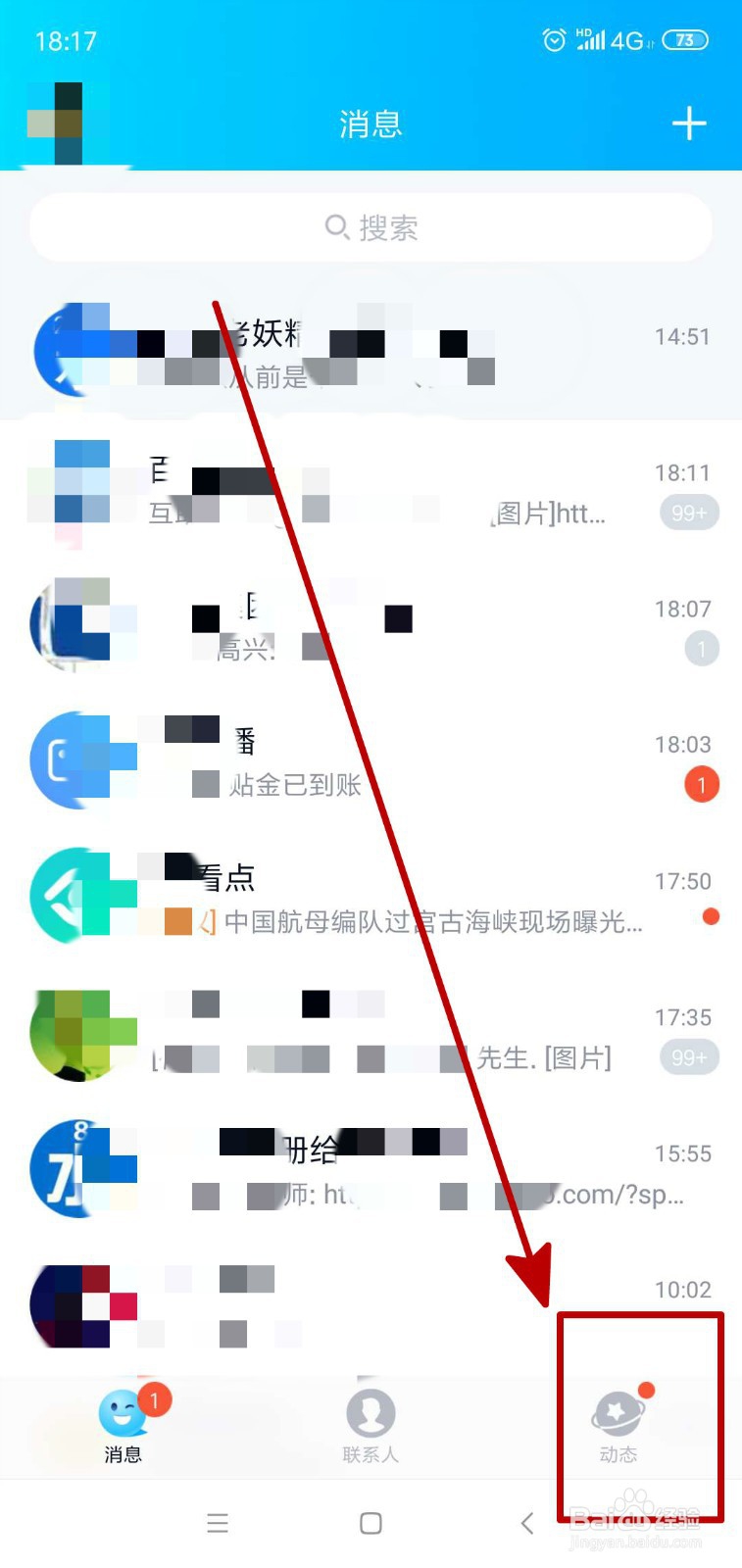Tap the unread badge on 消息 tab

click(x=155, y=1400)
